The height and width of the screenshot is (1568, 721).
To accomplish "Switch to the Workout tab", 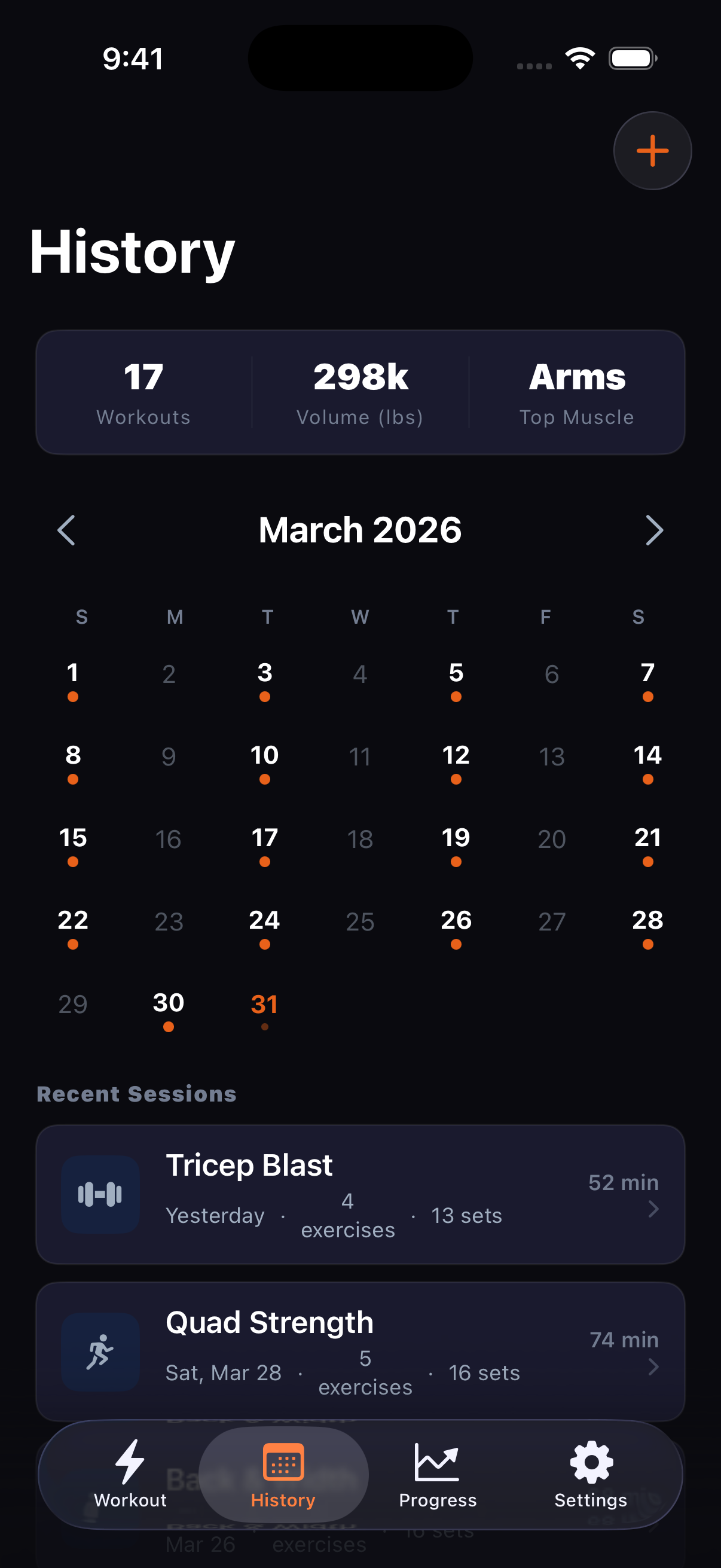I will tap(130, 1474).
